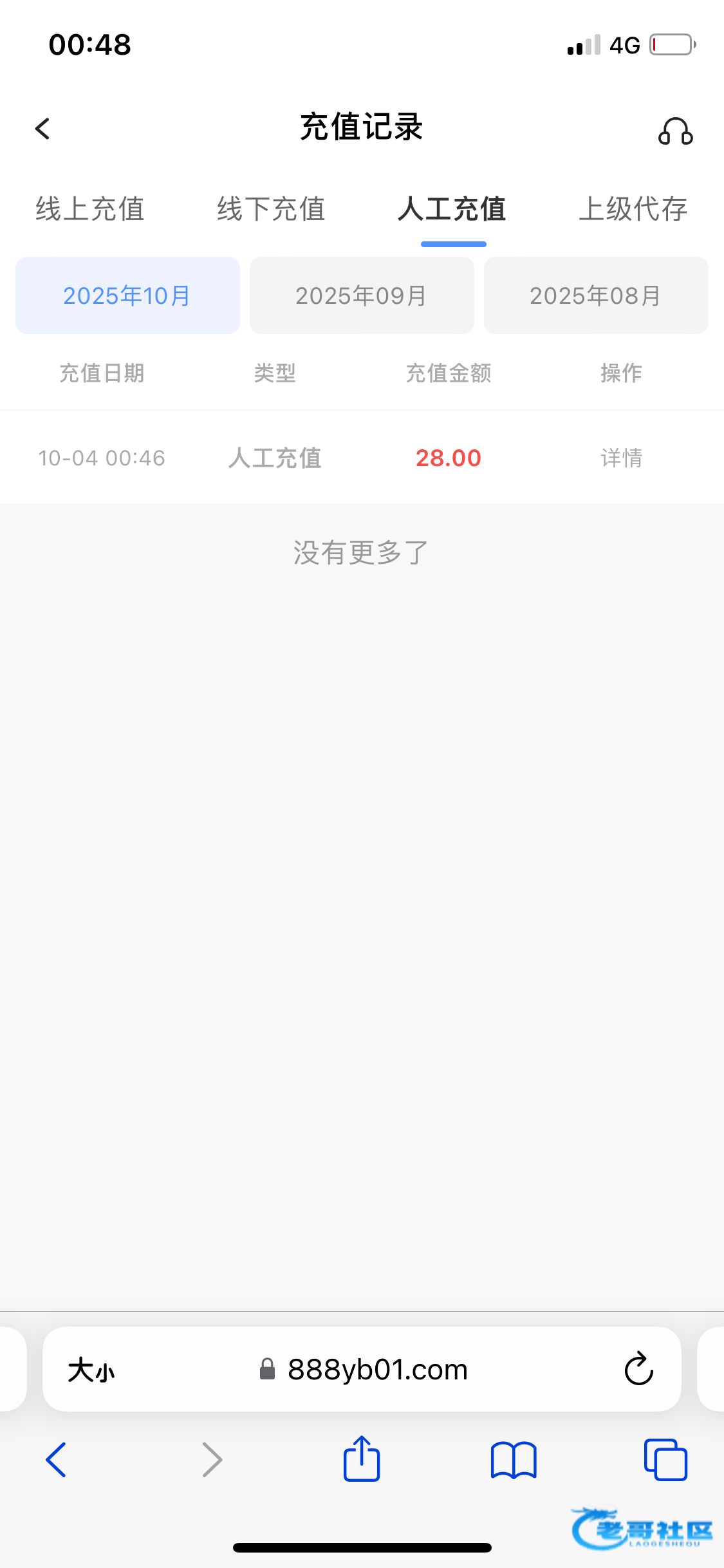Open the 大小 page settings menu

pos(91,1370)
